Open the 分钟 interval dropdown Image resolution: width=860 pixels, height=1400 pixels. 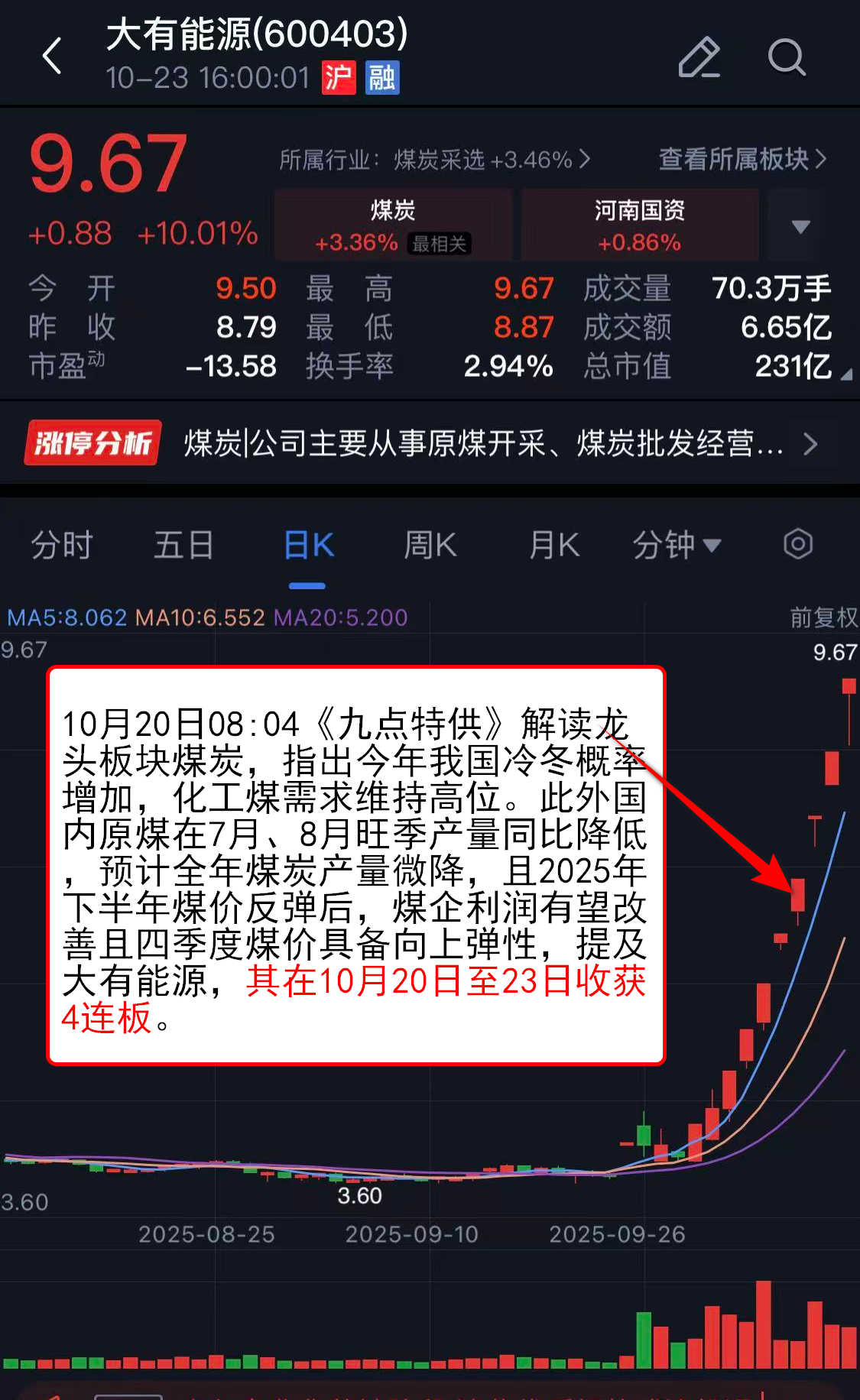(x=676, y=545)
